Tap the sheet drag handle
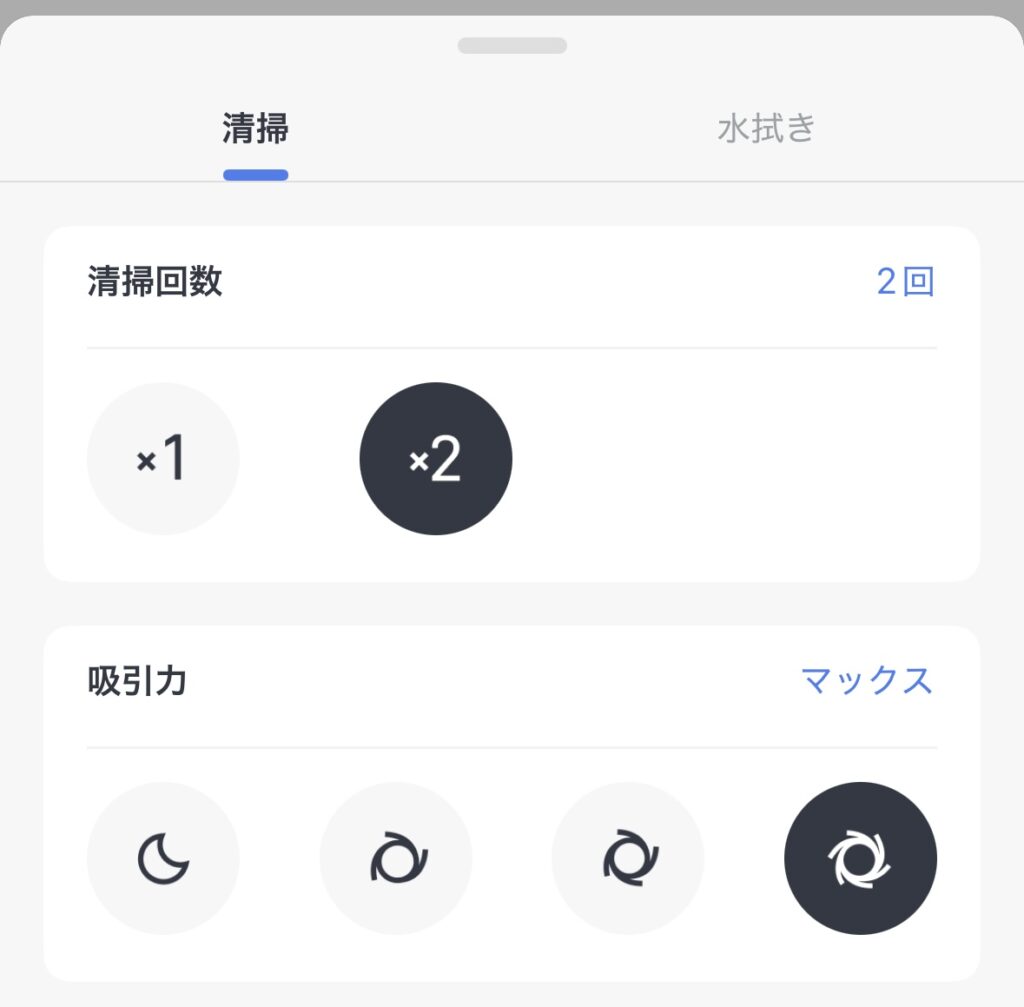 tap(512, 46)
